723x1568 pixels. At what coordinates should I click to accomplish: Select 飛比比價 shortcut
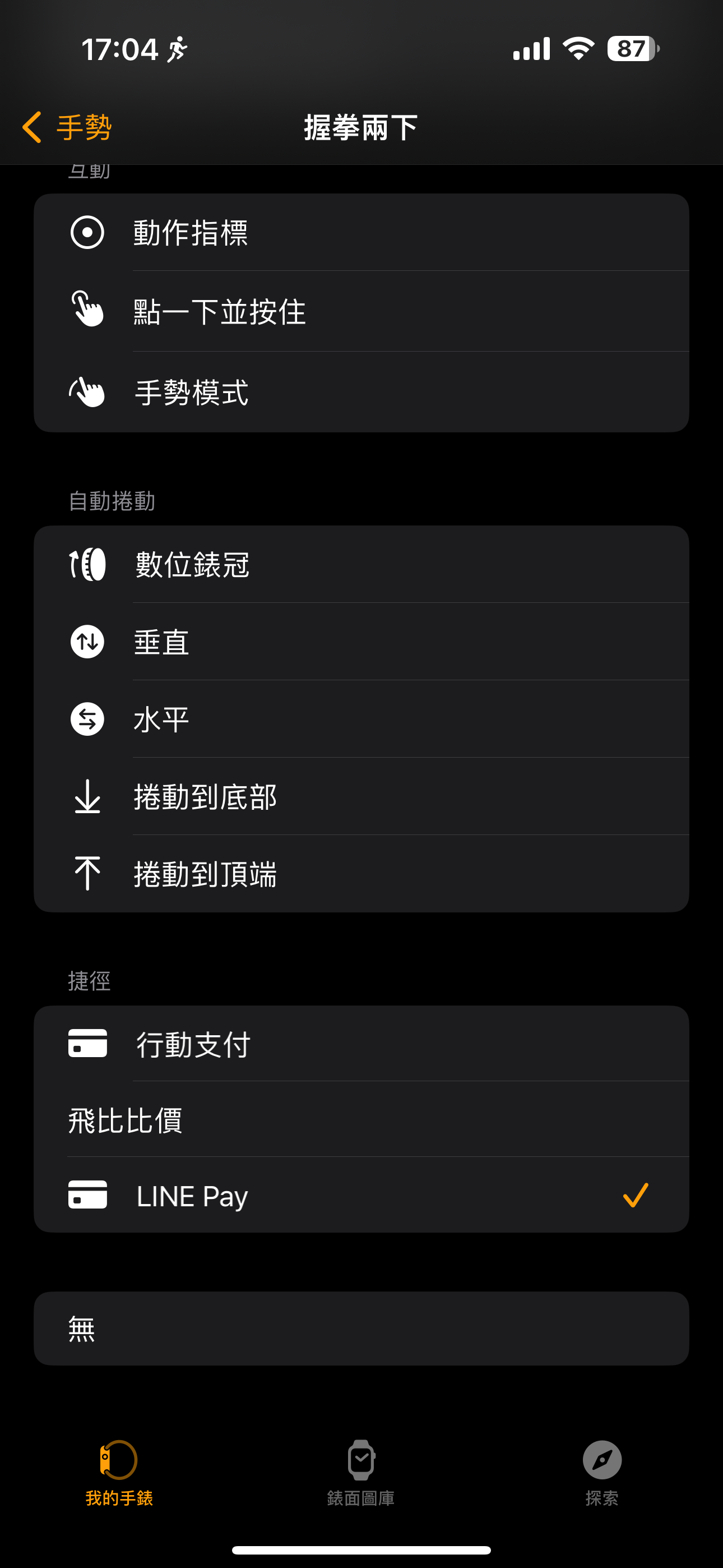(361, 1119)
